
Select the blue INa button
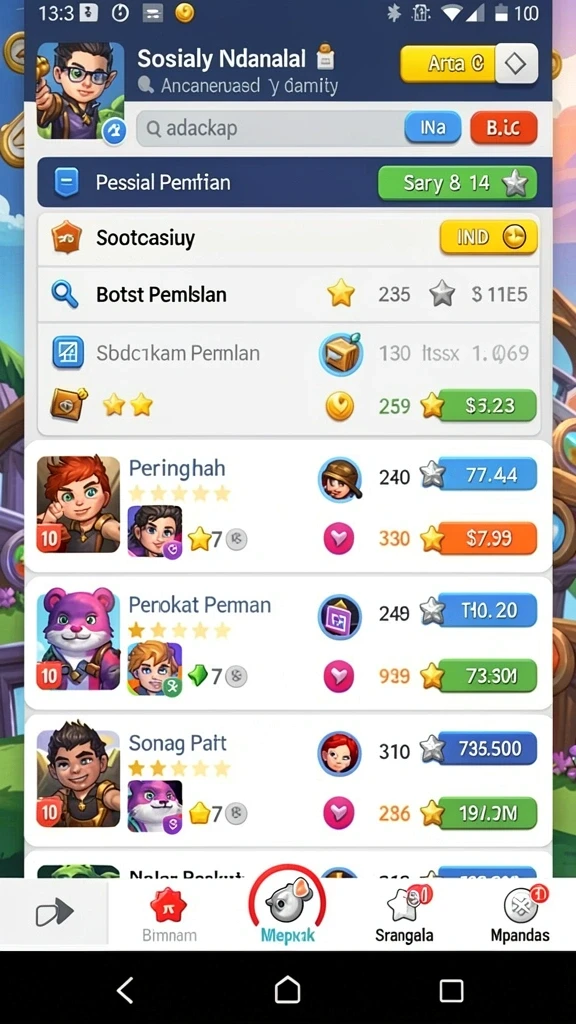432,128
